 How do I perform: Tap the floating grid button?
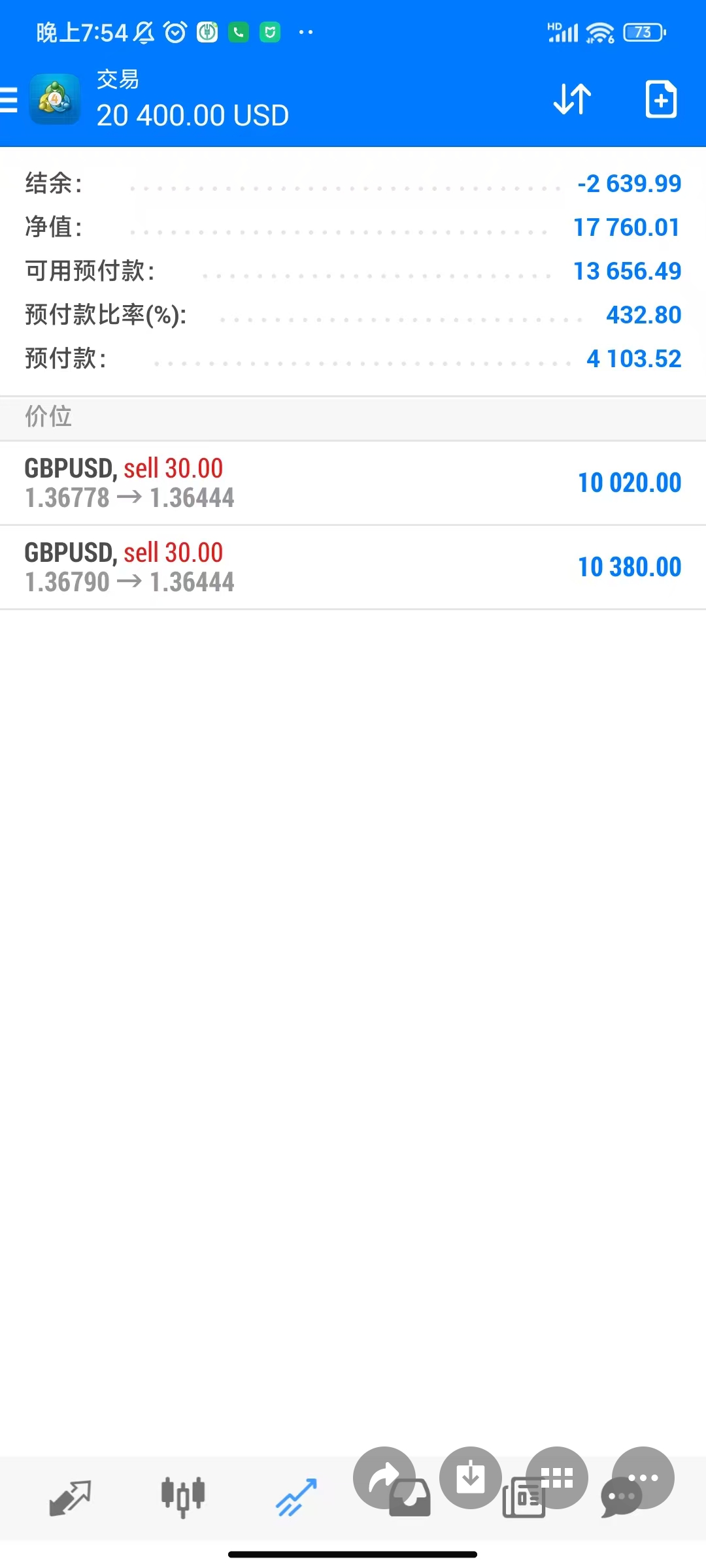point(557,1478)
